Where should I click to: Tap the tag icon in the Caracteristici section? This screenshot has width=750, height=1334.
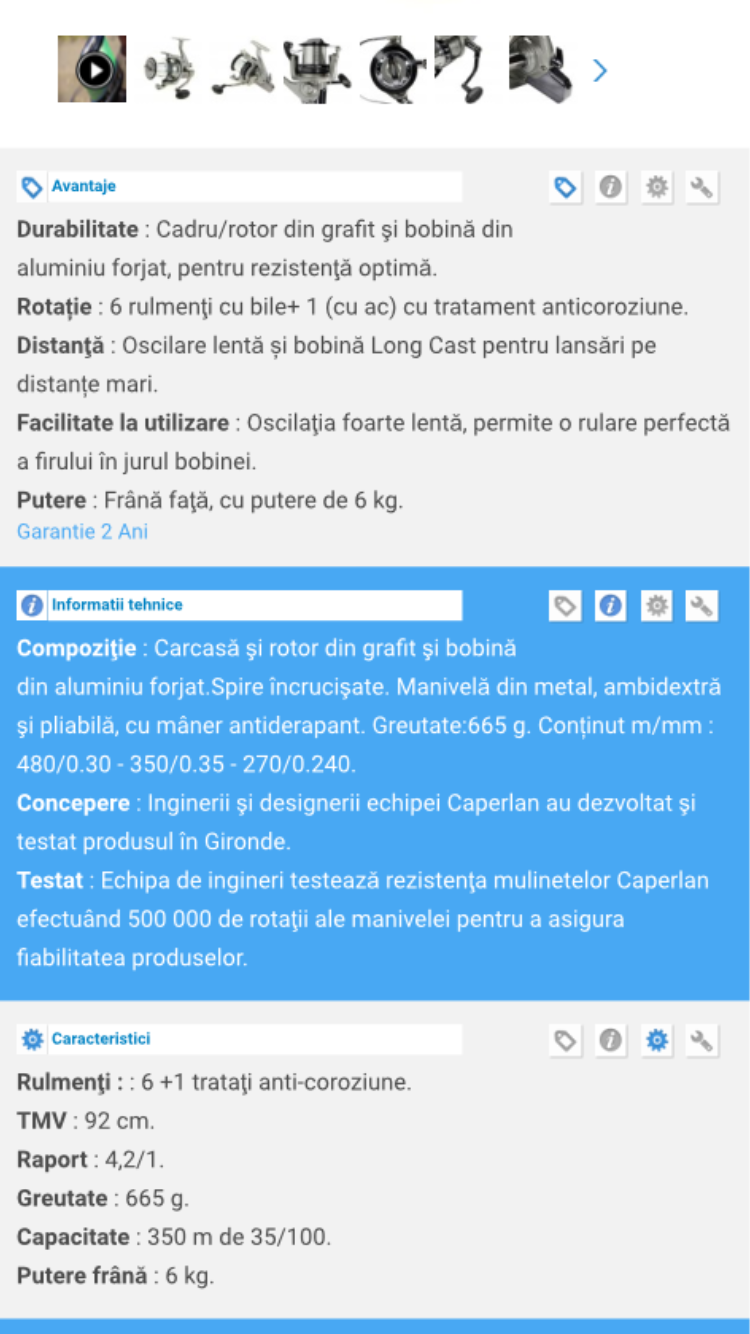(x=565, y=1040)
